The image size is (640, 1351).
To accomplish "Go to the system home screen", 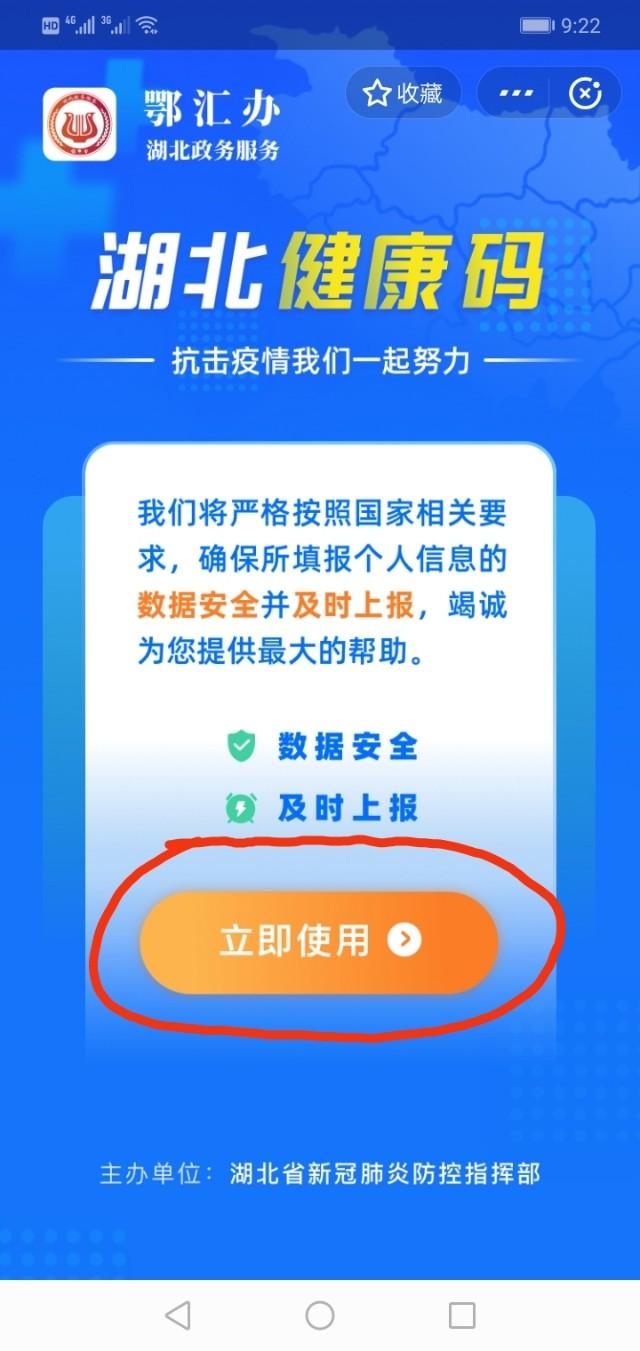I will [x=319, y=1314].
